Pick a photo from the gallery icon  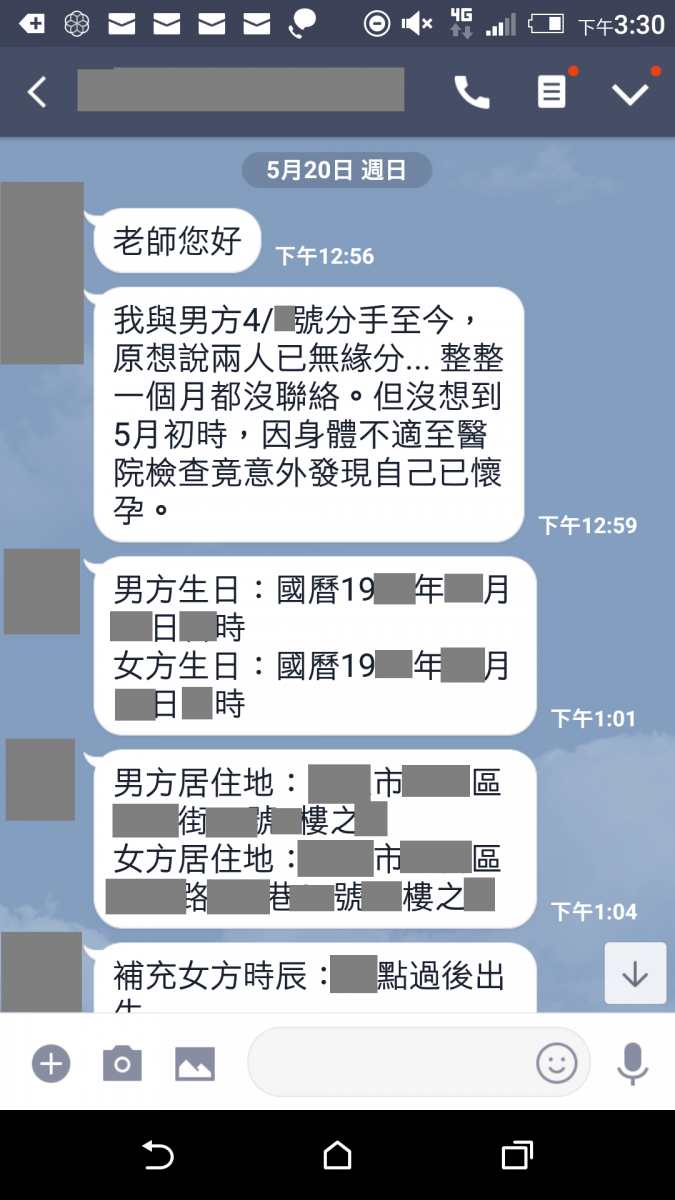click(x=195, y=1064)
